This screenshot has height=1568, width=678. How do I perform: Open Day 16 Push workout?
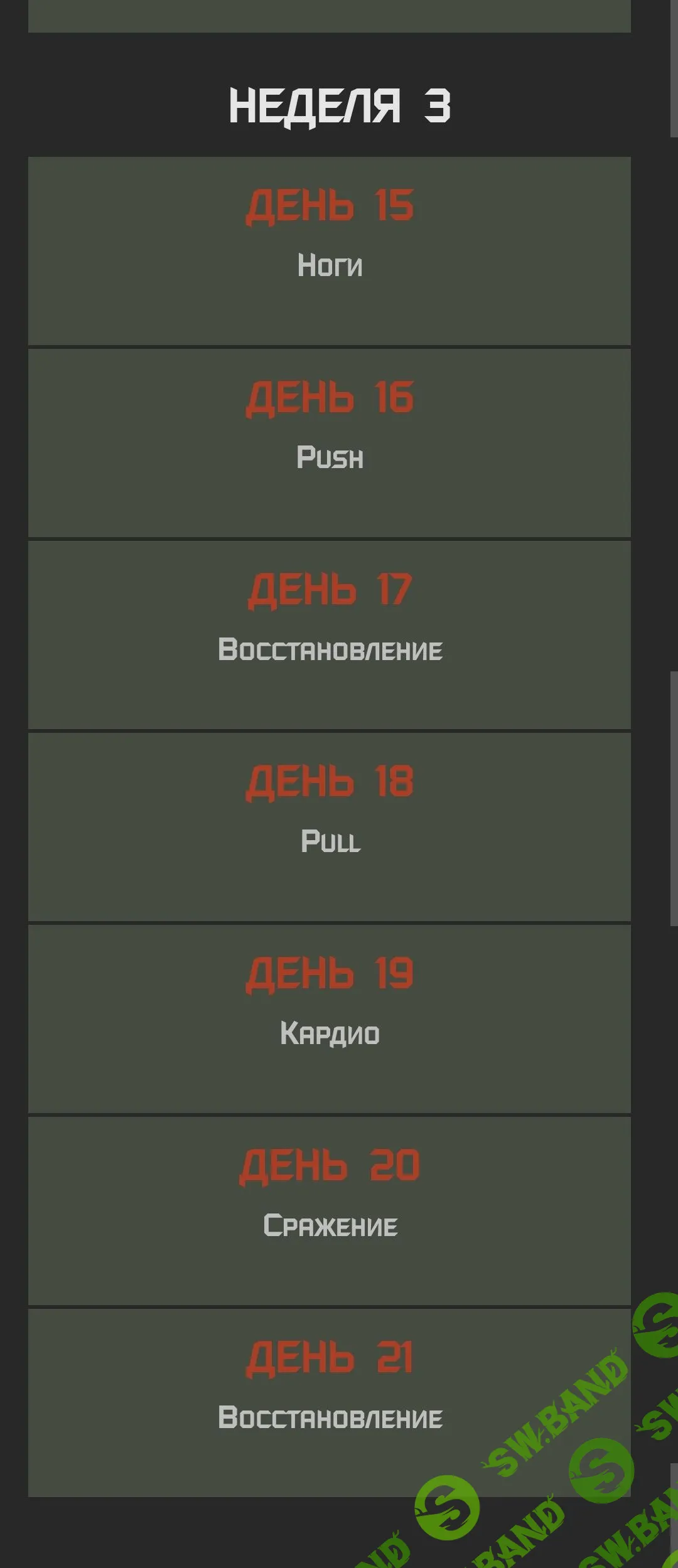click(x=330, y=443)
